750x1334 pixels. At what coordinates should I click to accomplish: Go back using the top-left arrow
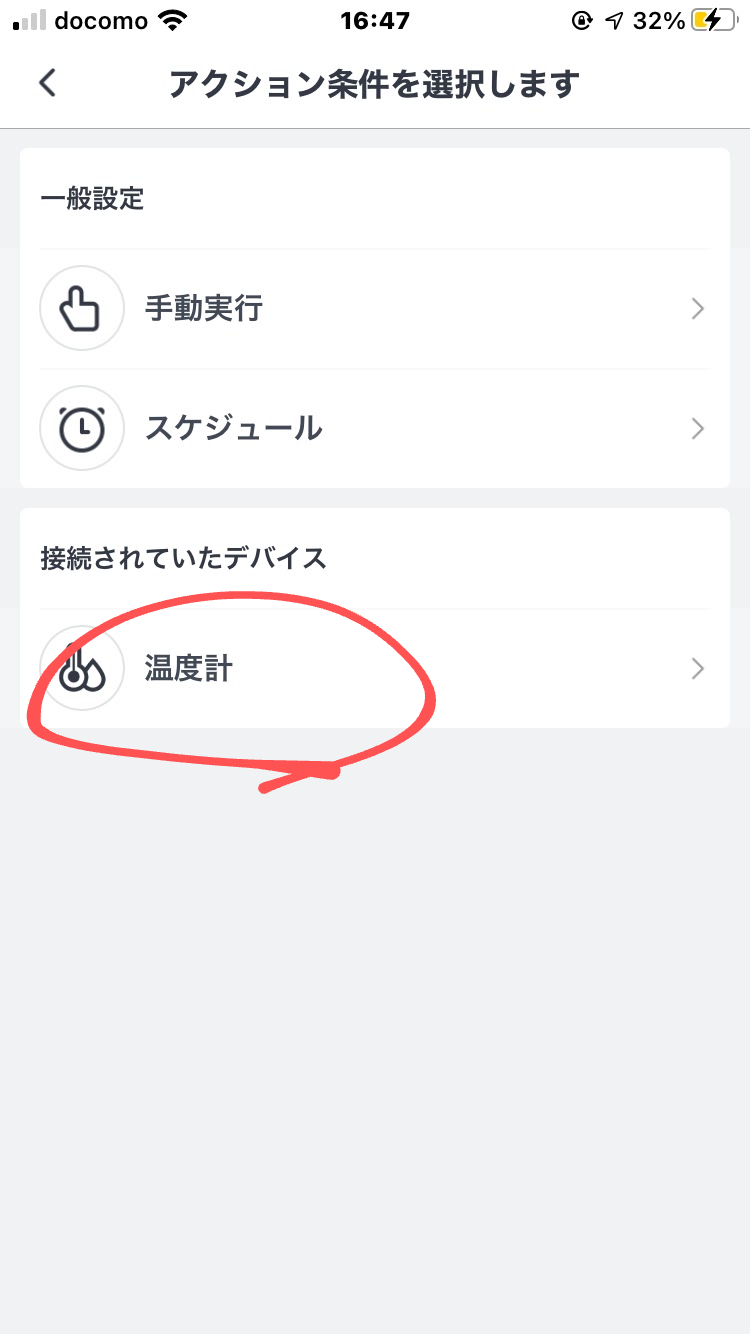click(47, 83)
